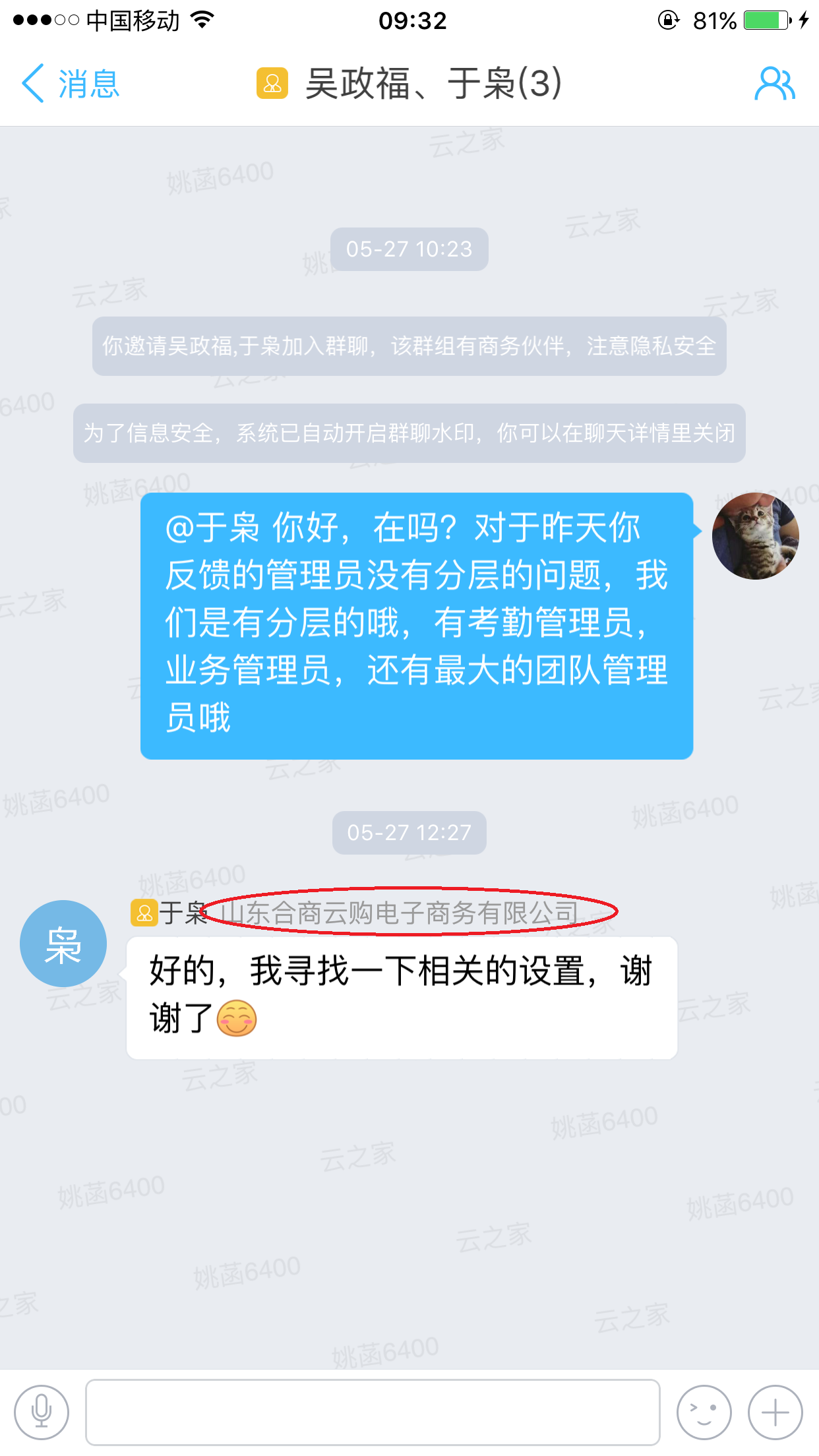Image resolution: width=819 pixels, height=1456 pixels.
Task: Go back to the 消息 list
Action: point(70,84)
